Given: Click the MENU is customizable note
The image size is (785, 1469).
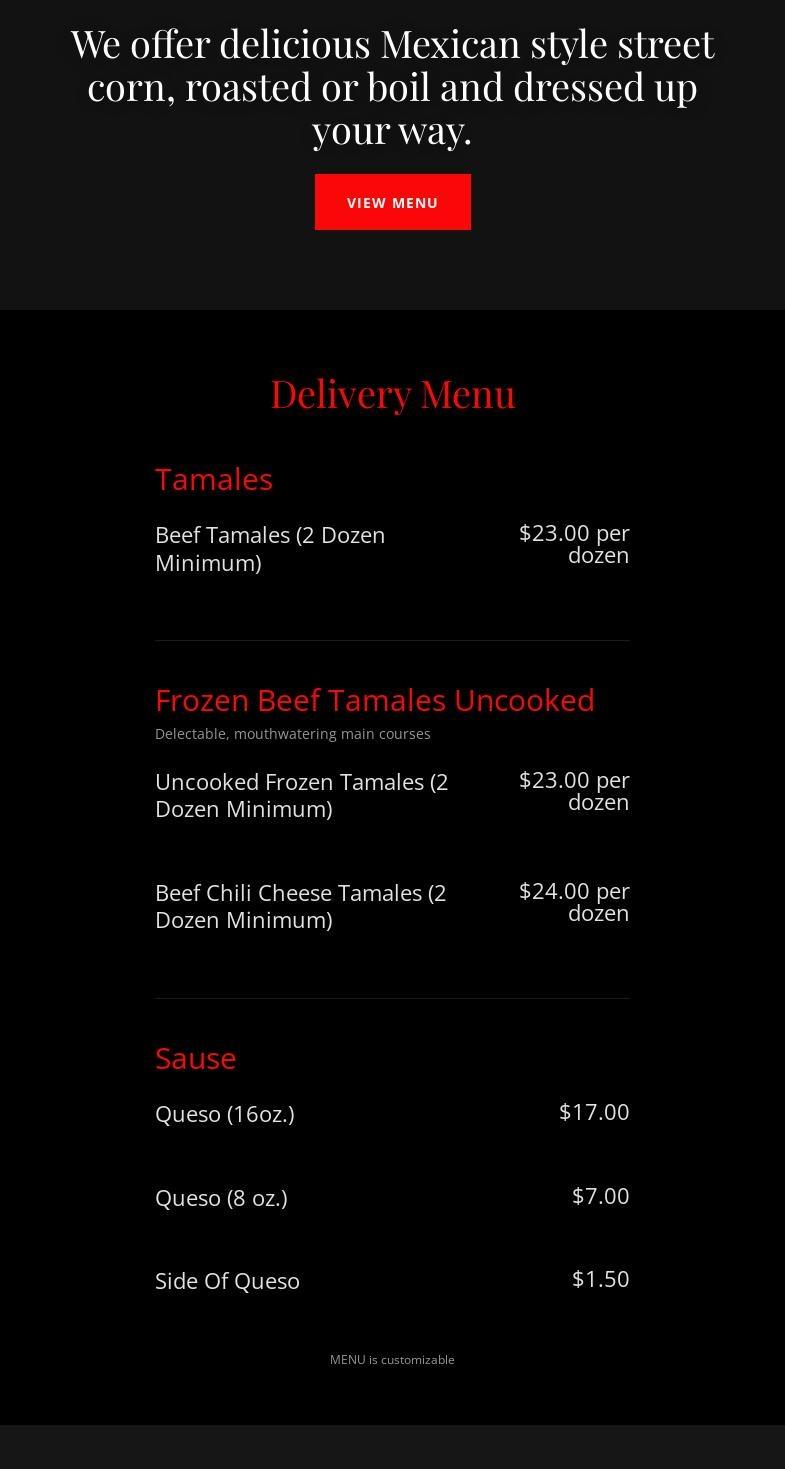Looking at the screenshot, I should click(392, 1359).
